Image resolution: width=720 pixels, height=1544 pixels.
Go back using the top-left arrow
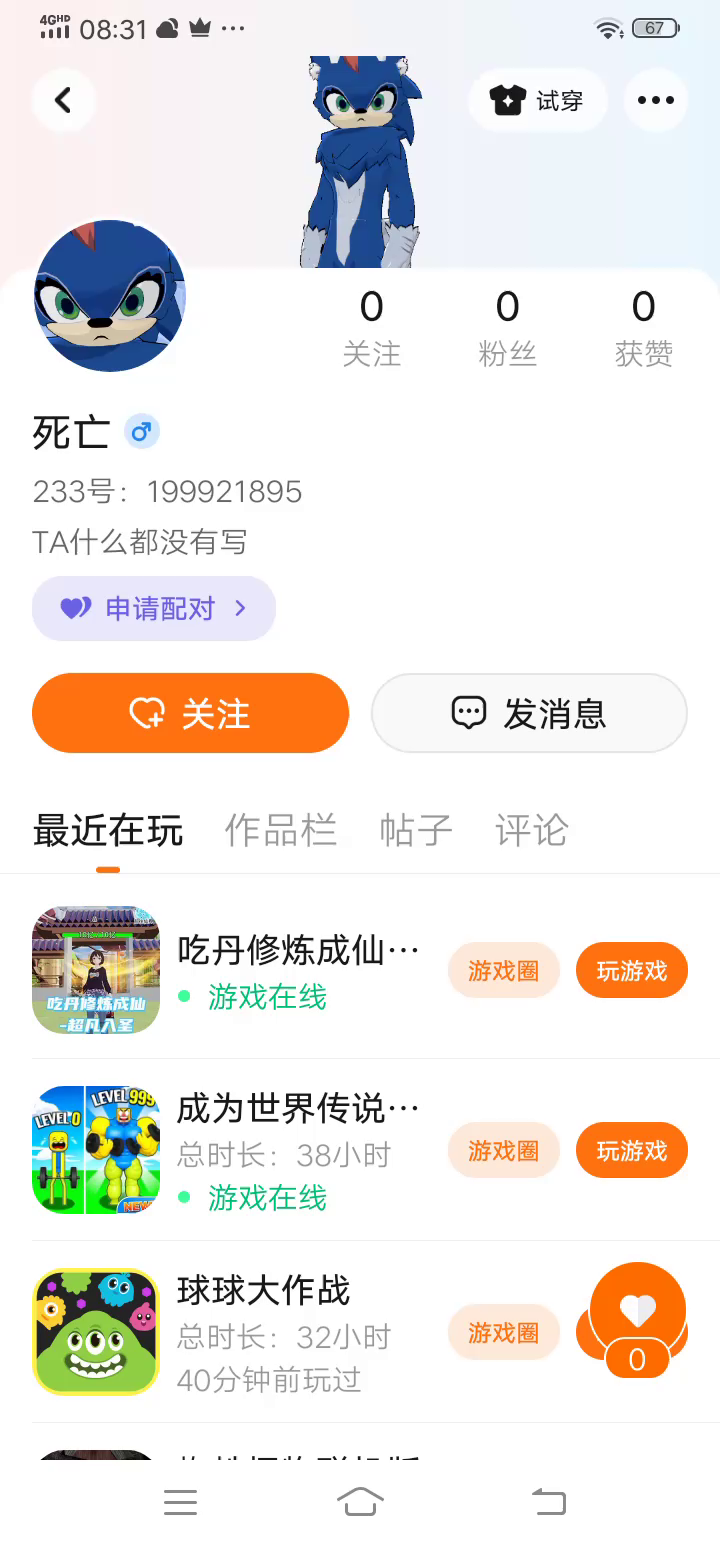point(63,100)
